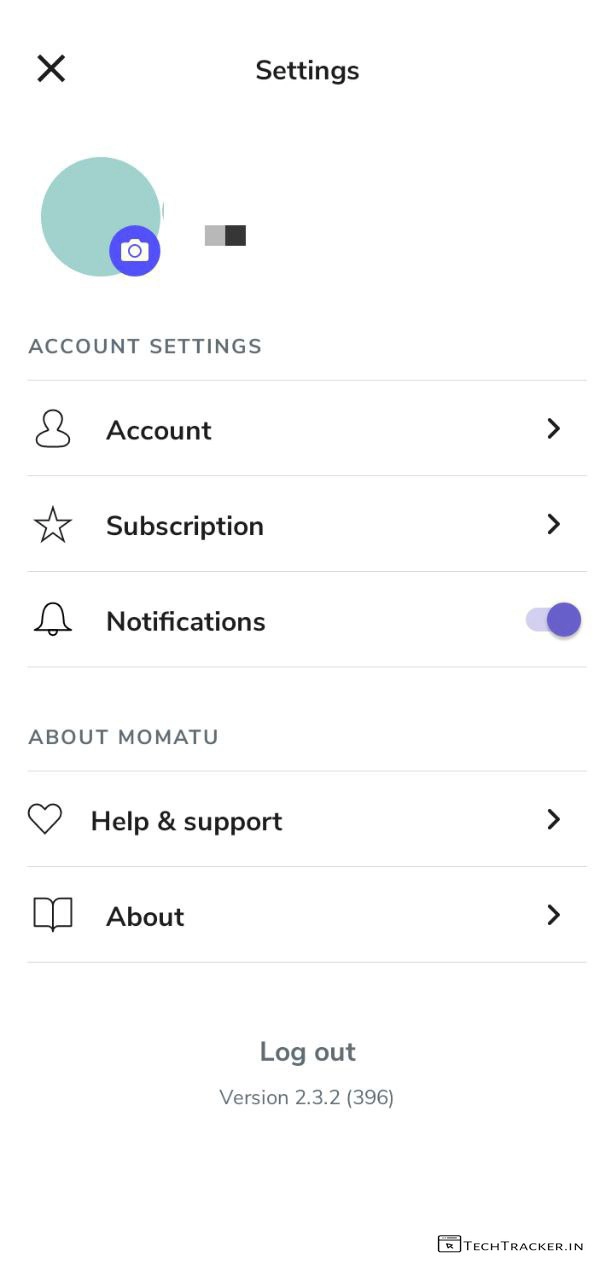The width and height of the screenshot is (614, 1280).
Task: Turn off the Notifications switch
Action: click(x=554, y=620)
